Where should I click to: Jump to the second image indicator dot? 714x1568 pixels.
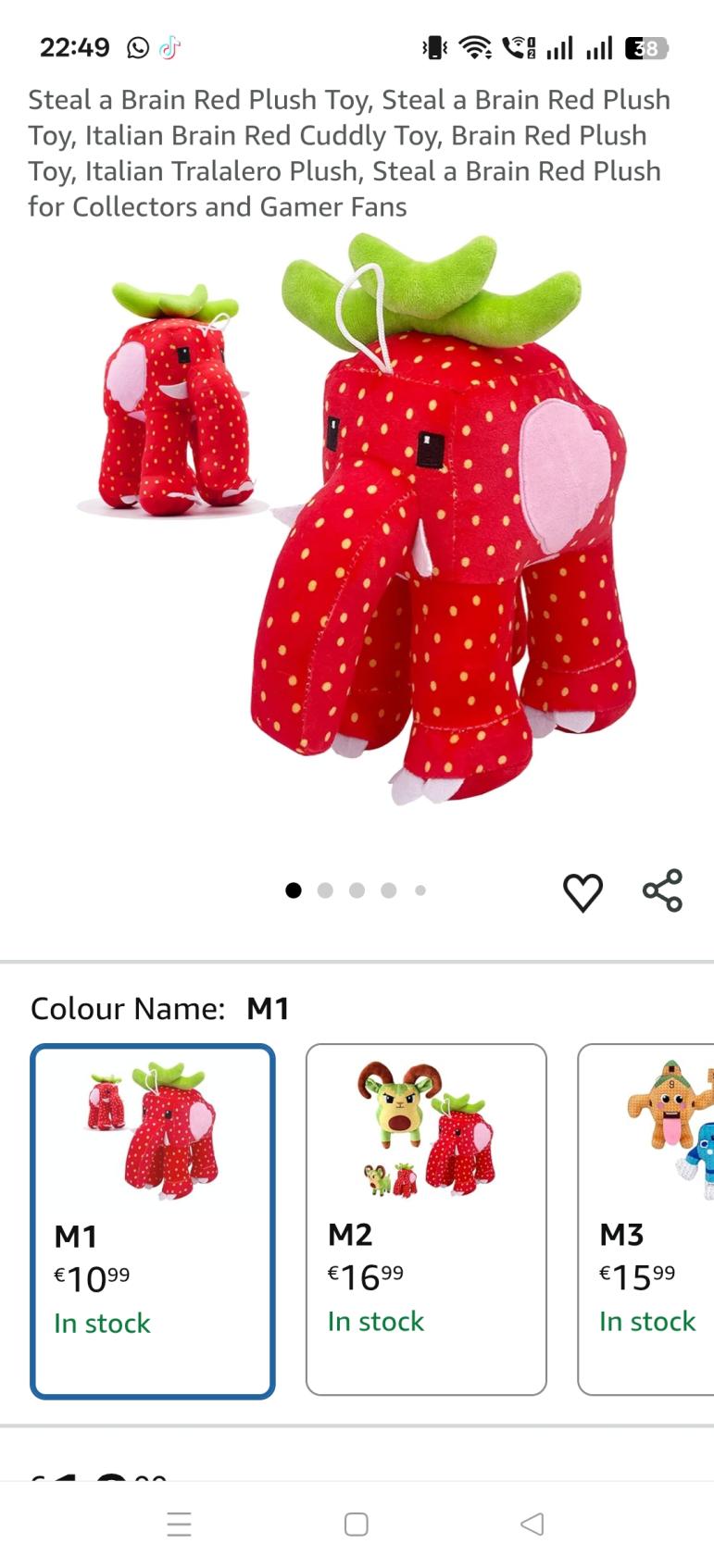[x=325, y=890]
